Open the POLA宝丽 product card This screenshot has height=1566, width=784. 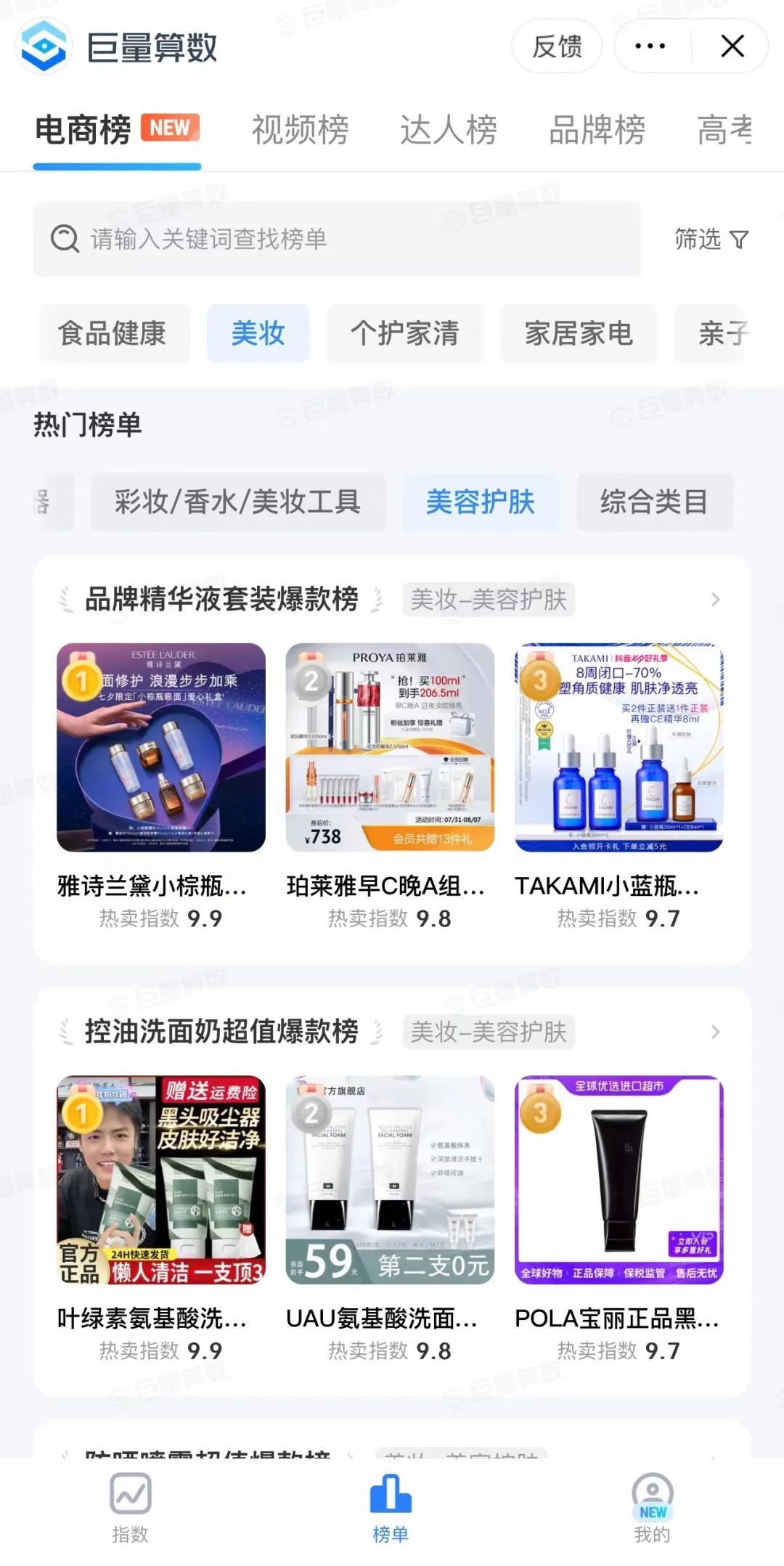[x=618, y=1219]
